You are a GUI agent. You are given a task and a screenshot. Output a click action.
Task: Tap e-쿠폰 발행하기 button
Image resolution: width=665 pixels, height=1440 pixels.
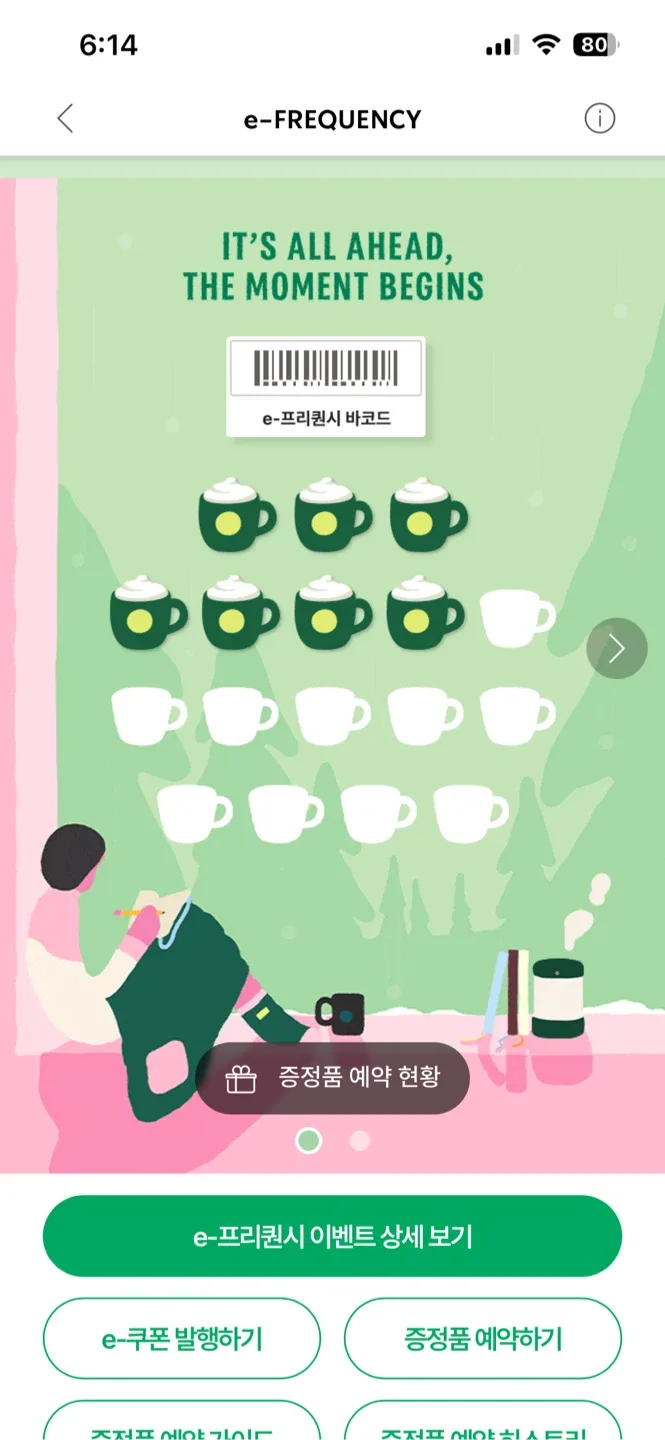click(182, 1338)
